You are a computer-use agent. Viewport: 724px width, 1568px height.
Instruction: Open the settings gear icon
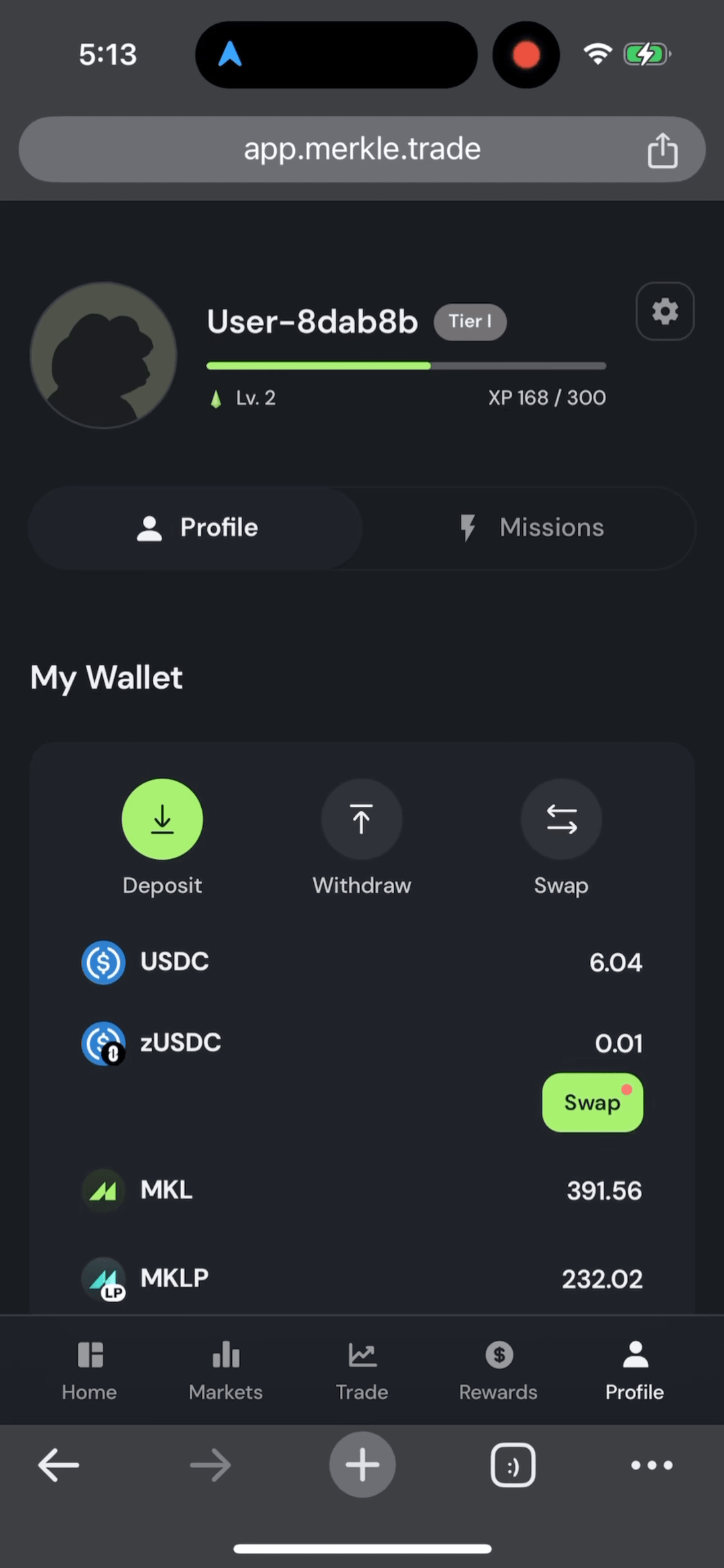pos(664,312)
